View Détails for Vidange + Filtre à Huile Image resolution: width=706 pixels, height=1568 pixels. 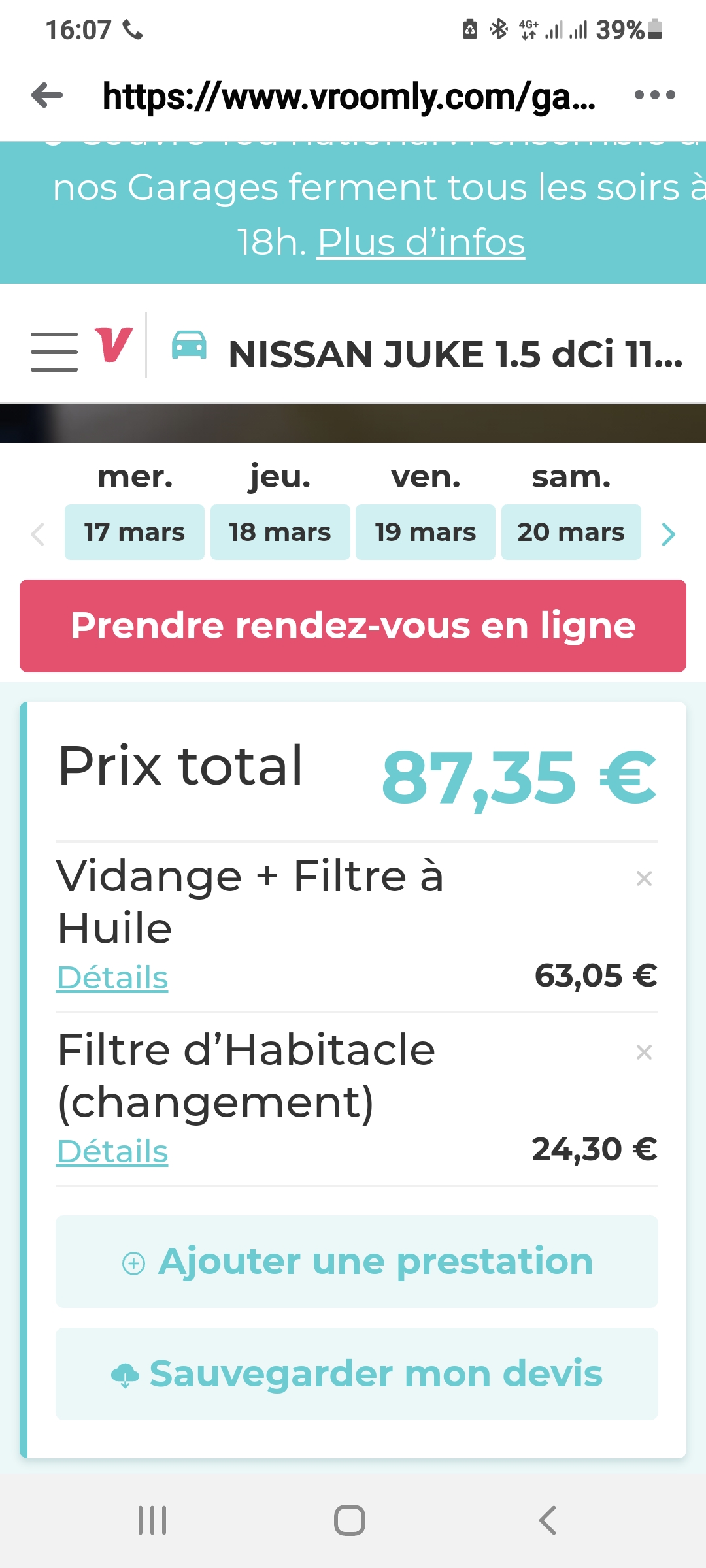pos(112,978)
